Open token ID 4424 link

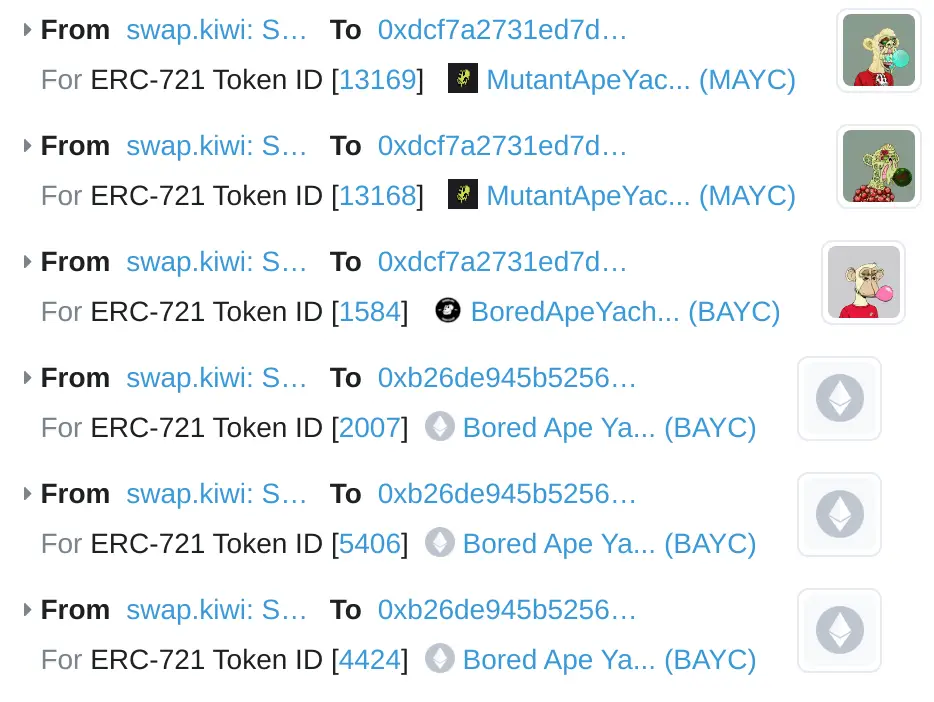click(x=369, y=660)
